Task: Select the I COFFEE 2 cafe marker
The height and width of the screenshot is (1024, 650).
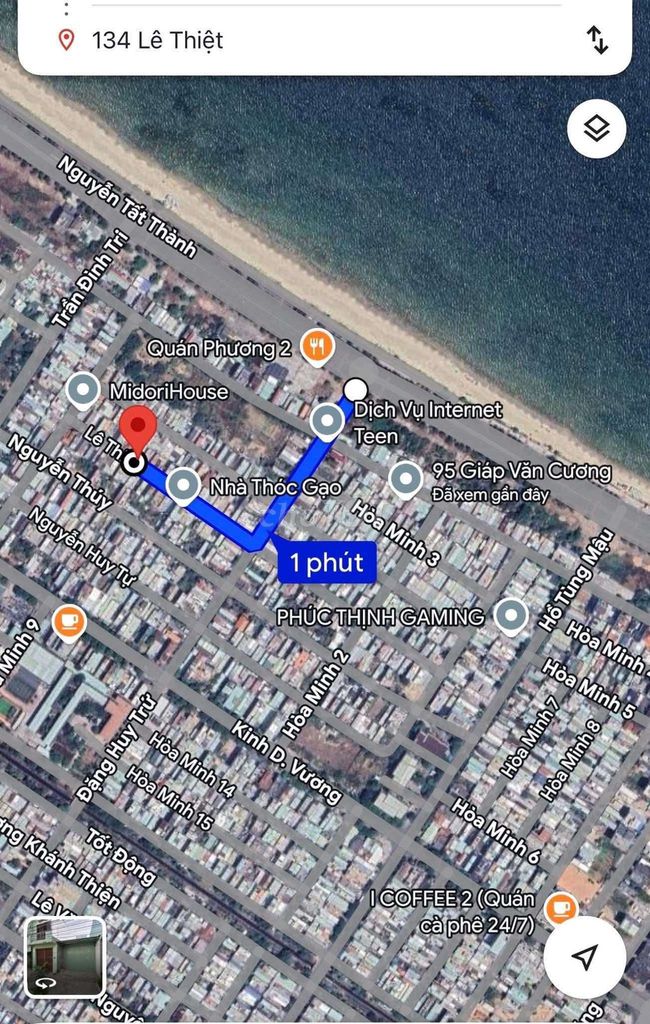Action: click(562, 908)
